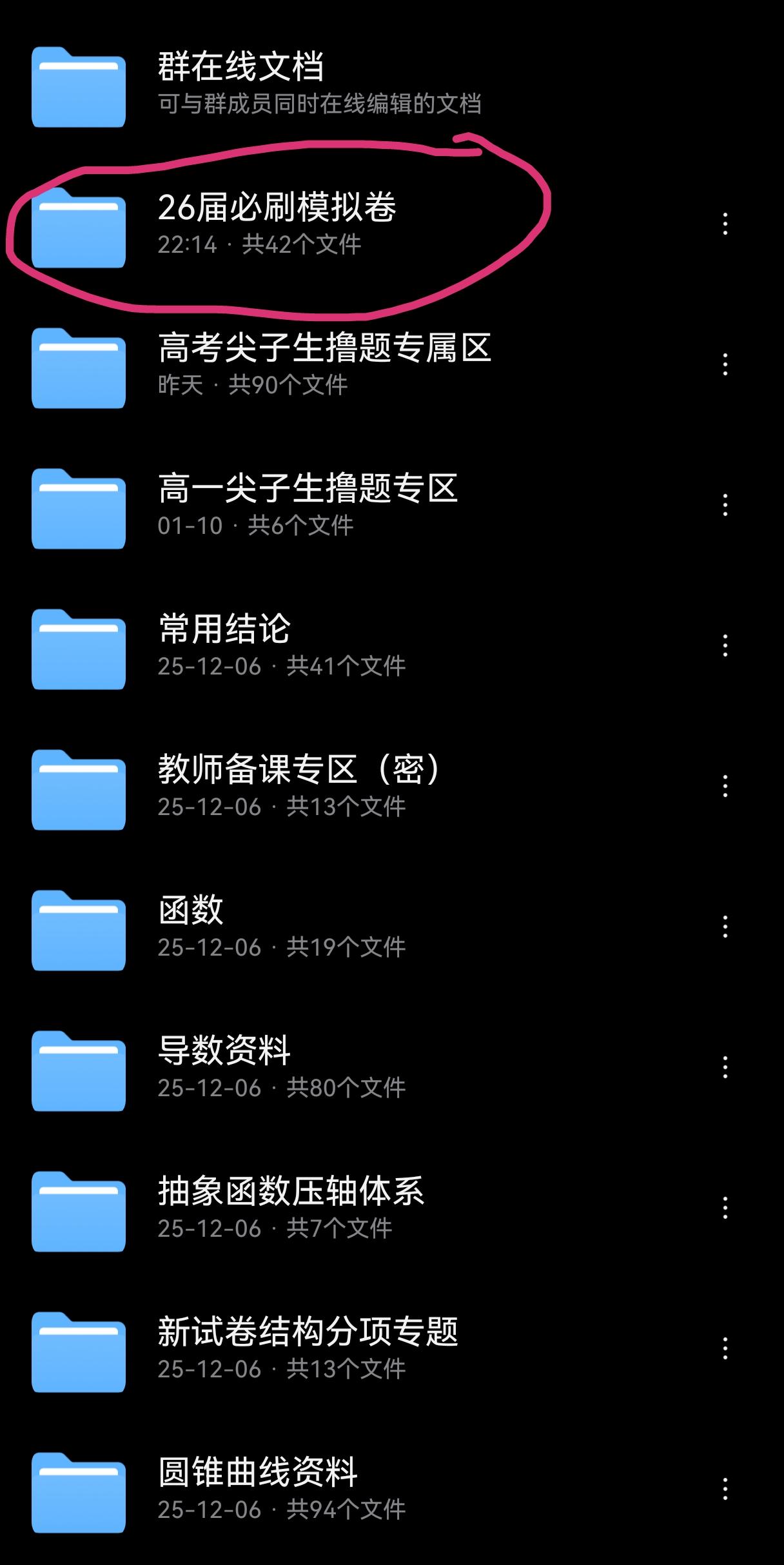
Task: Show more actions for 抽象函数压轴体系
Action: [x=725, y=1208]
